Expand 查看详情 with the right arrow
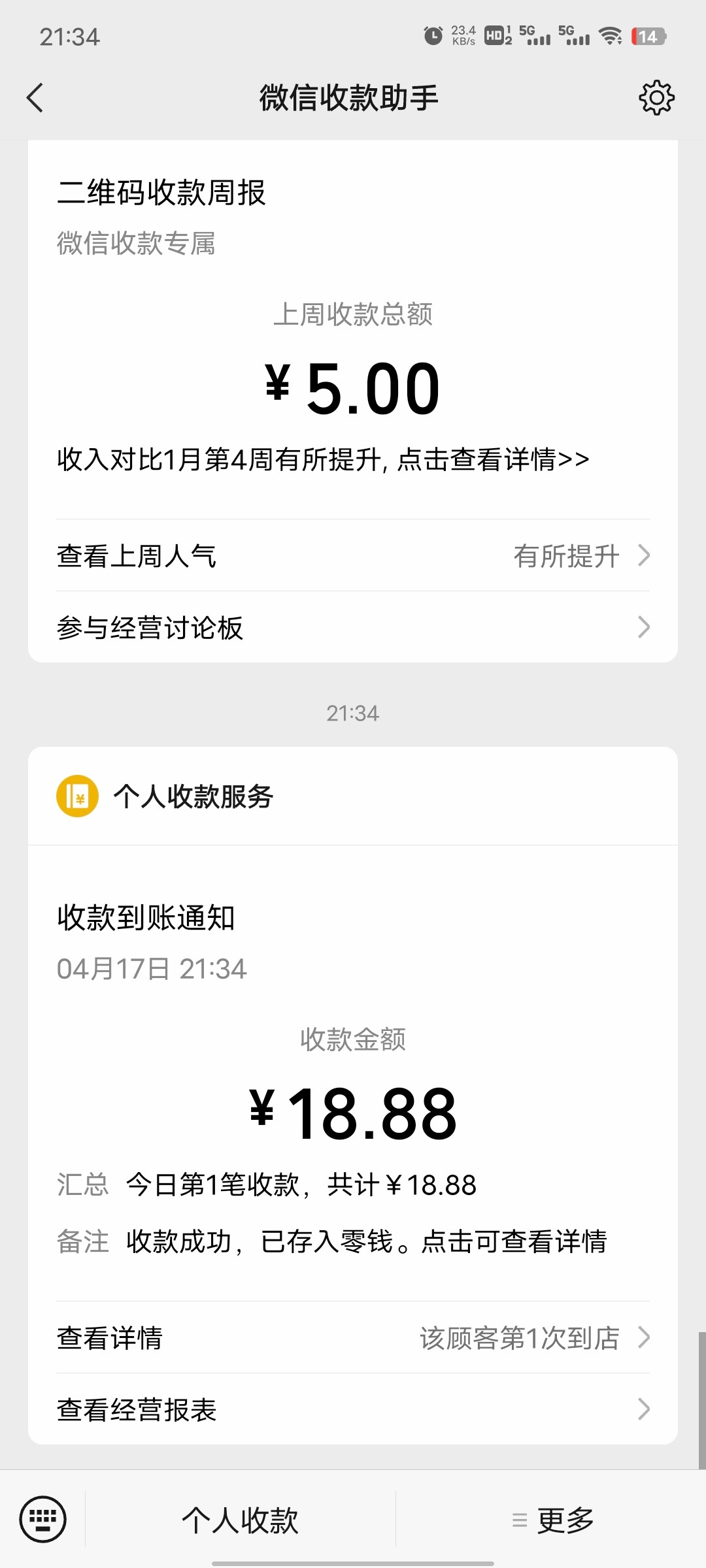 [x=645, y=1338]
